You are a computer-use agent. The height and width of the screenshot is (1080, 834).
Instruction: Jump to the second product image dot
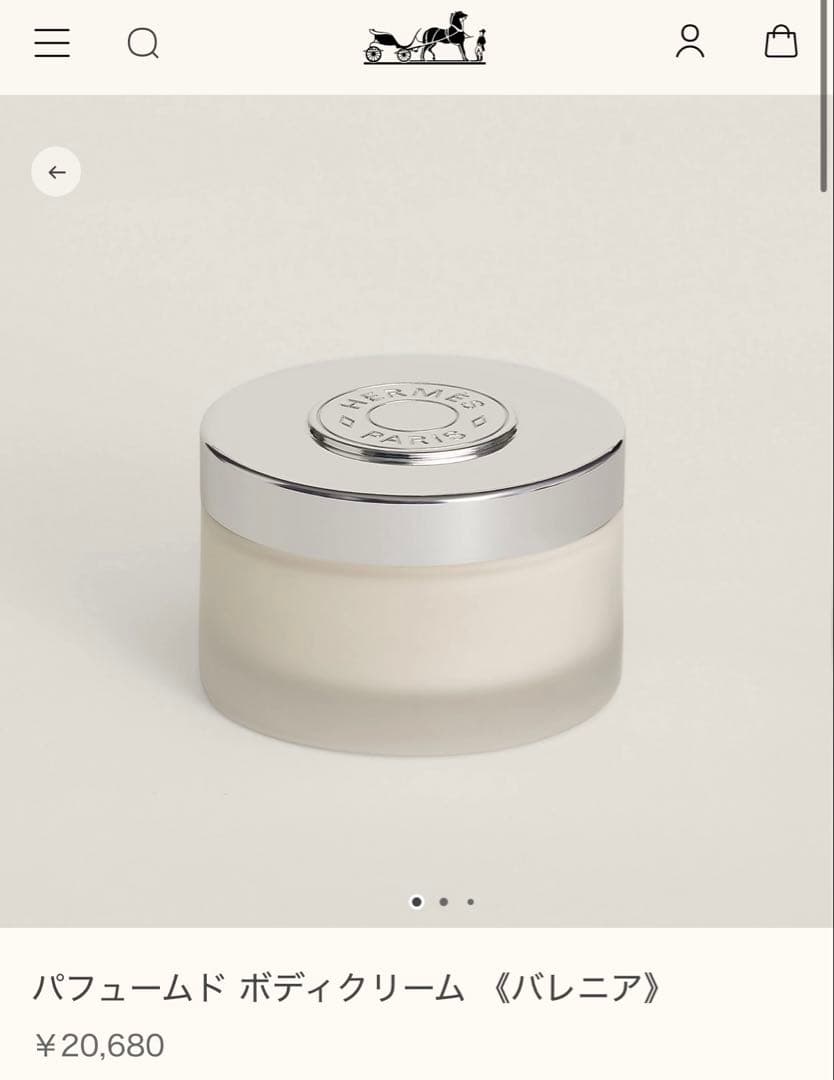pos(444,902)
